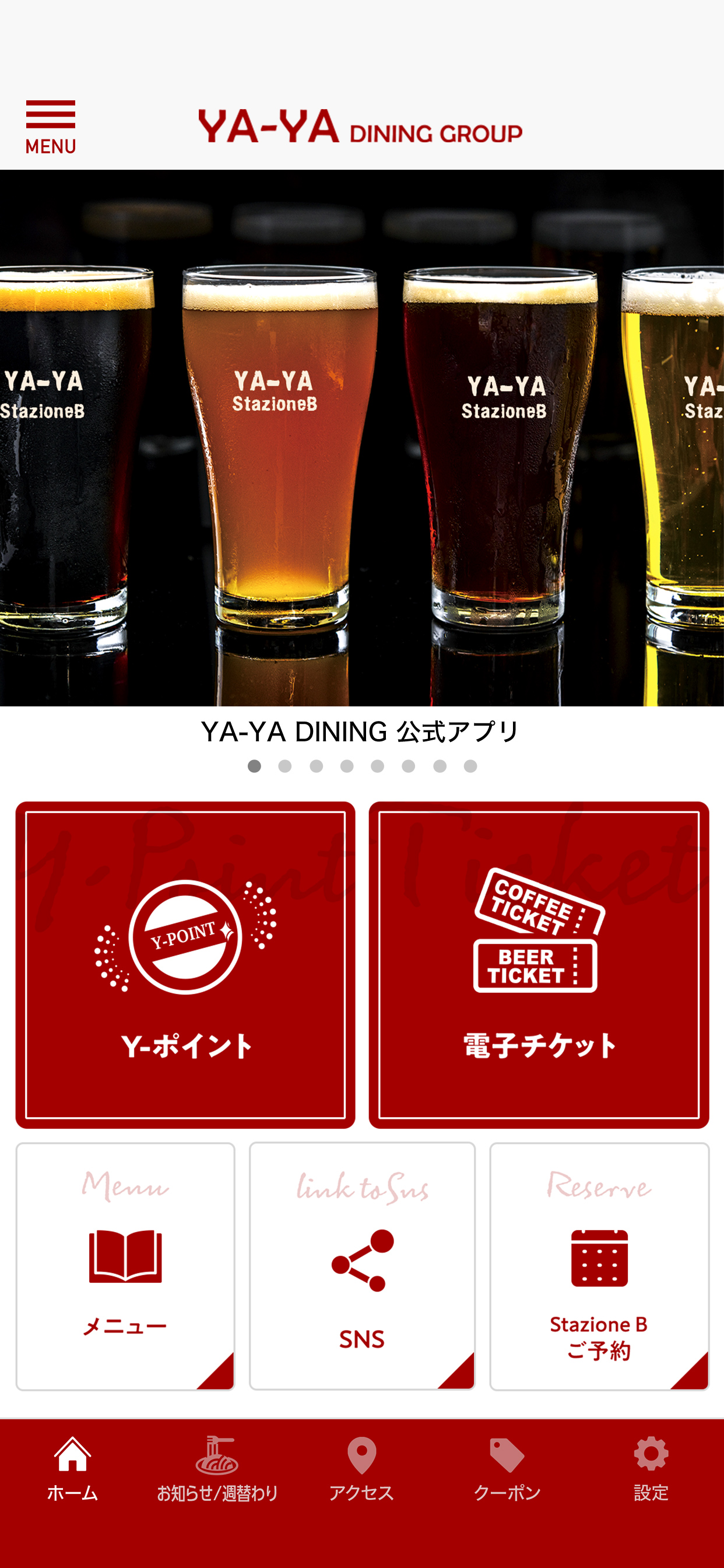Open Stazione B ご予約 reservation tile
This screenshot has height=1568, width=724.
[x=599, y=1266]
